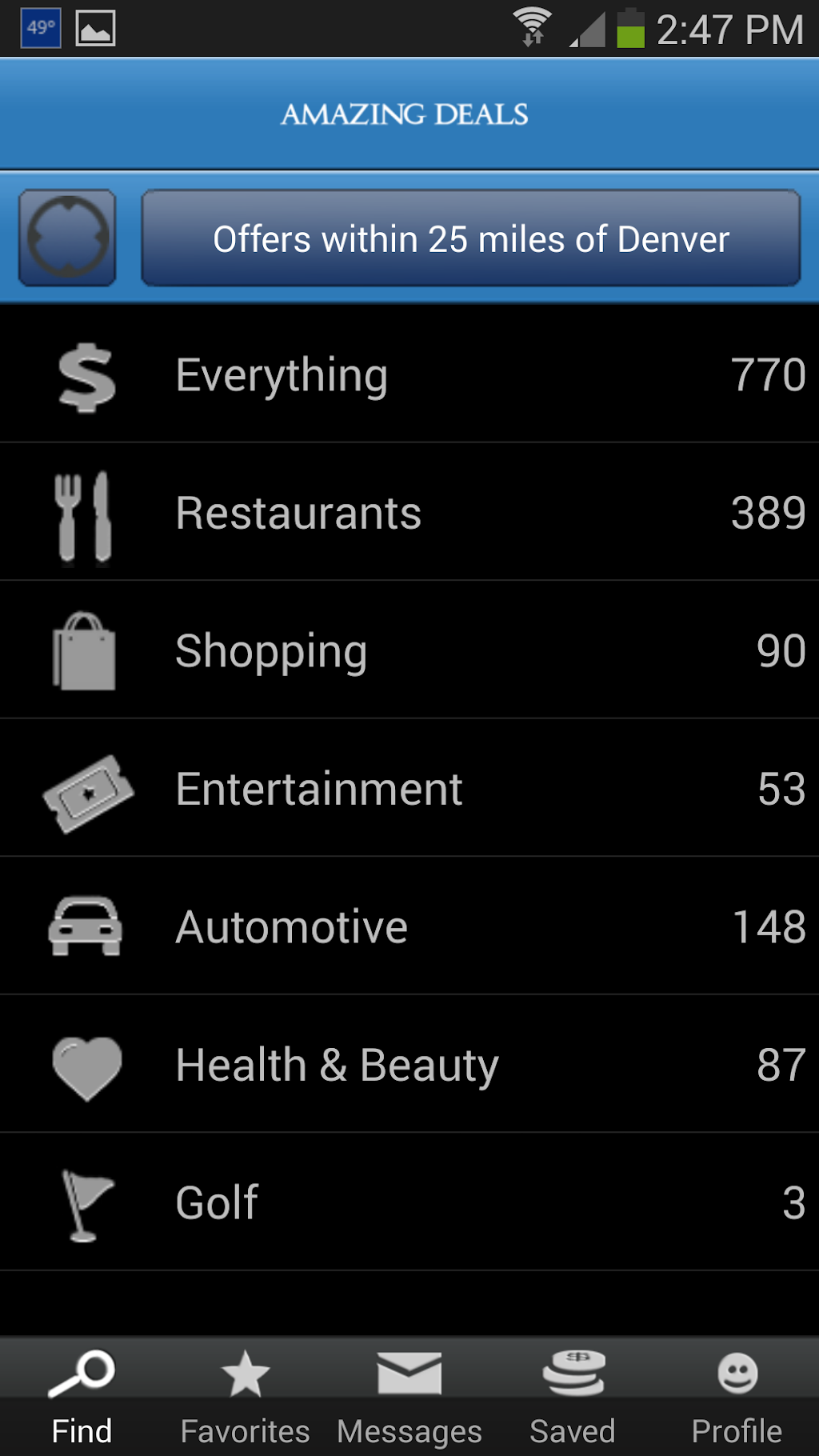Tap the locate-me crosshair button
This screenshot has height=1456, width=819.
click(x=67, y=238)
